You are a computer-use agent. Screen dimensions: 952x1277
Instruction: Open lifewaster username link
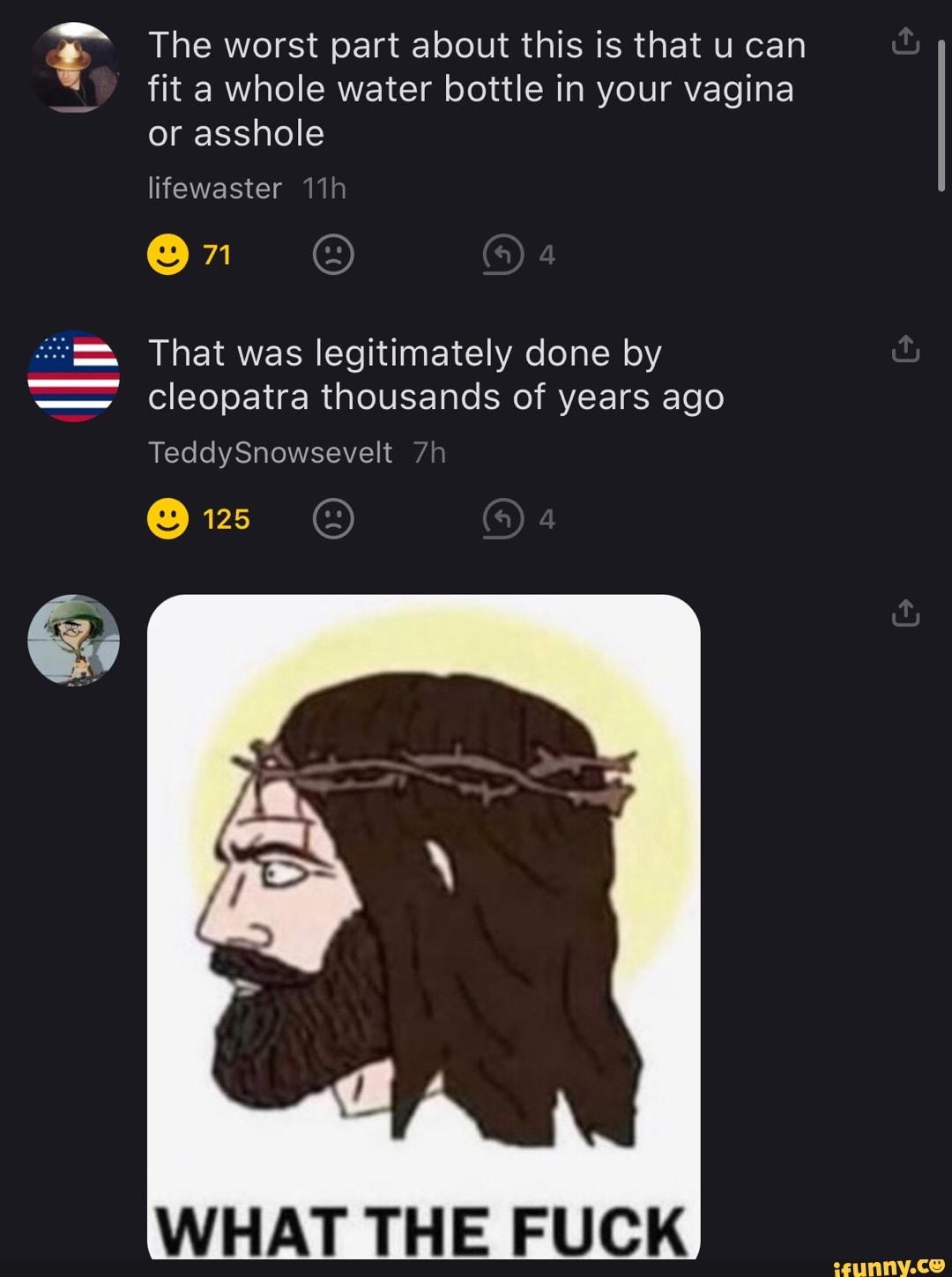[x=214, y=189]
